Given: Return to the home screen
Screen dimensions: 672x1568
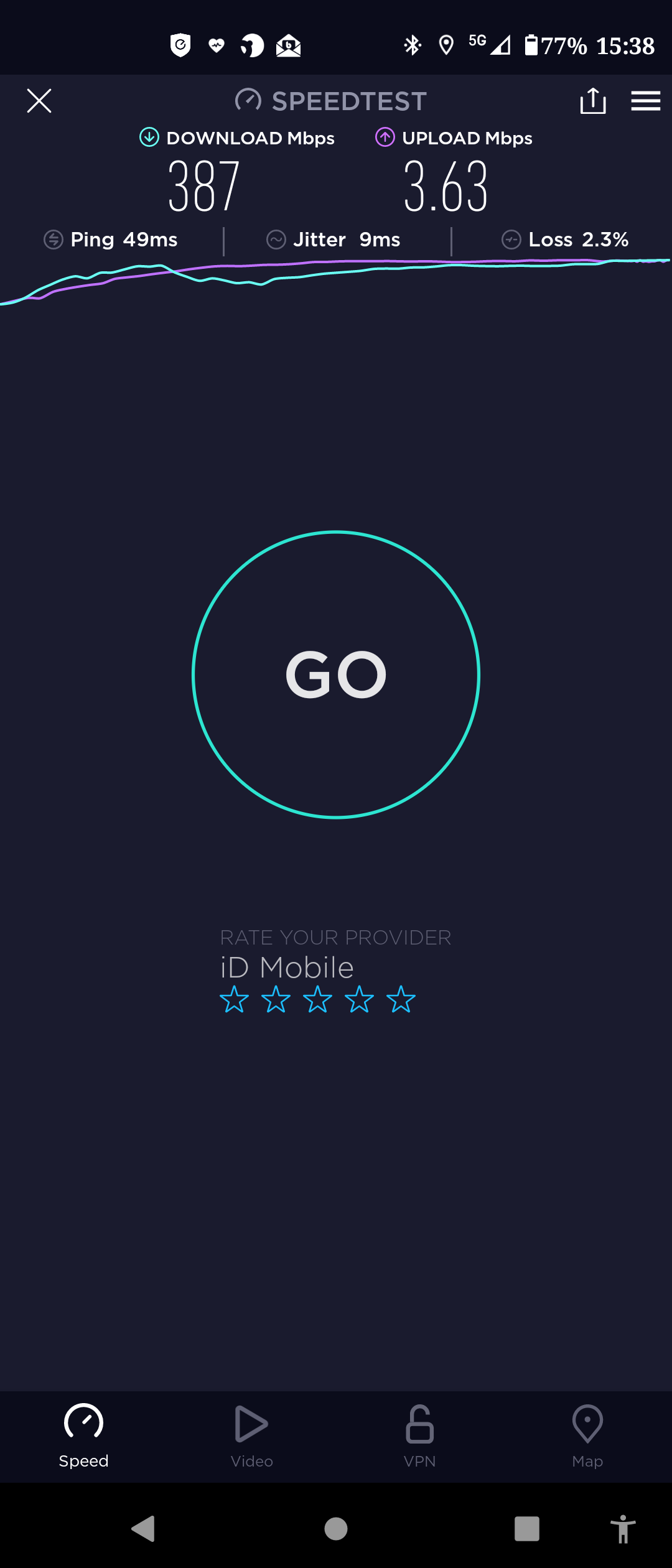Looking at the screenshot, I should [336, 1528].
